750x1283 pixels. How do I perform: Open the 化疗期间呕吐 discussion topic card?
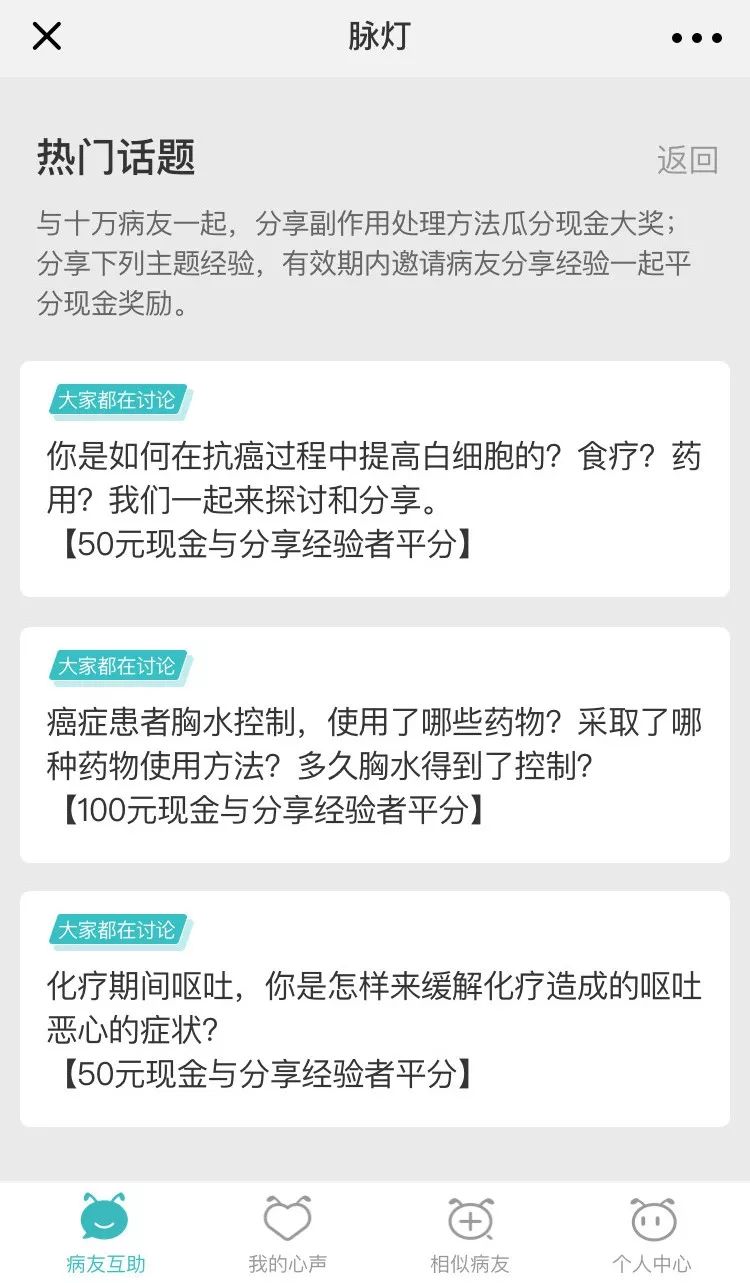point(375,1010)
